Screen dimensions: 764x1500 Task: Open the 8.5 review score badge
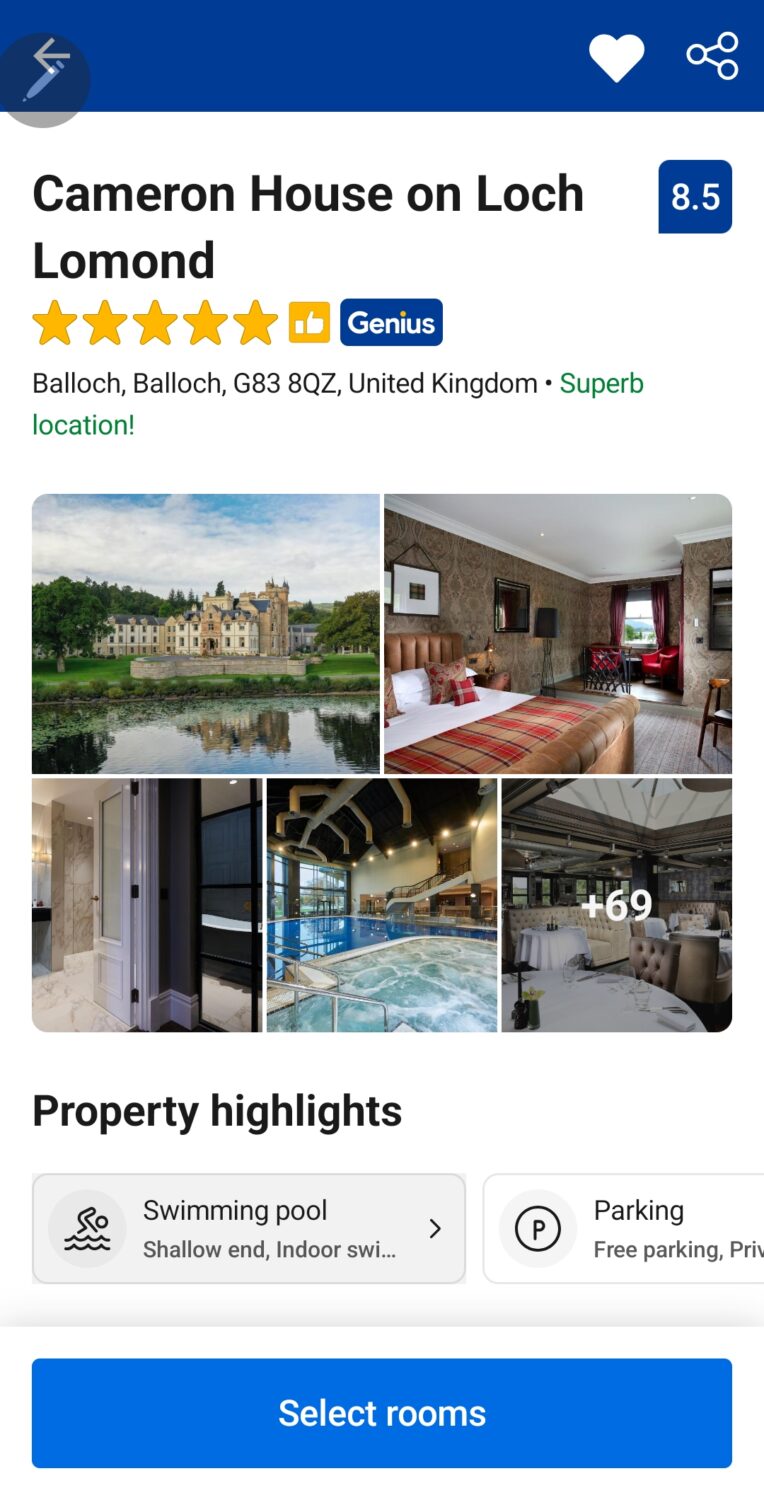click(695, 197)
